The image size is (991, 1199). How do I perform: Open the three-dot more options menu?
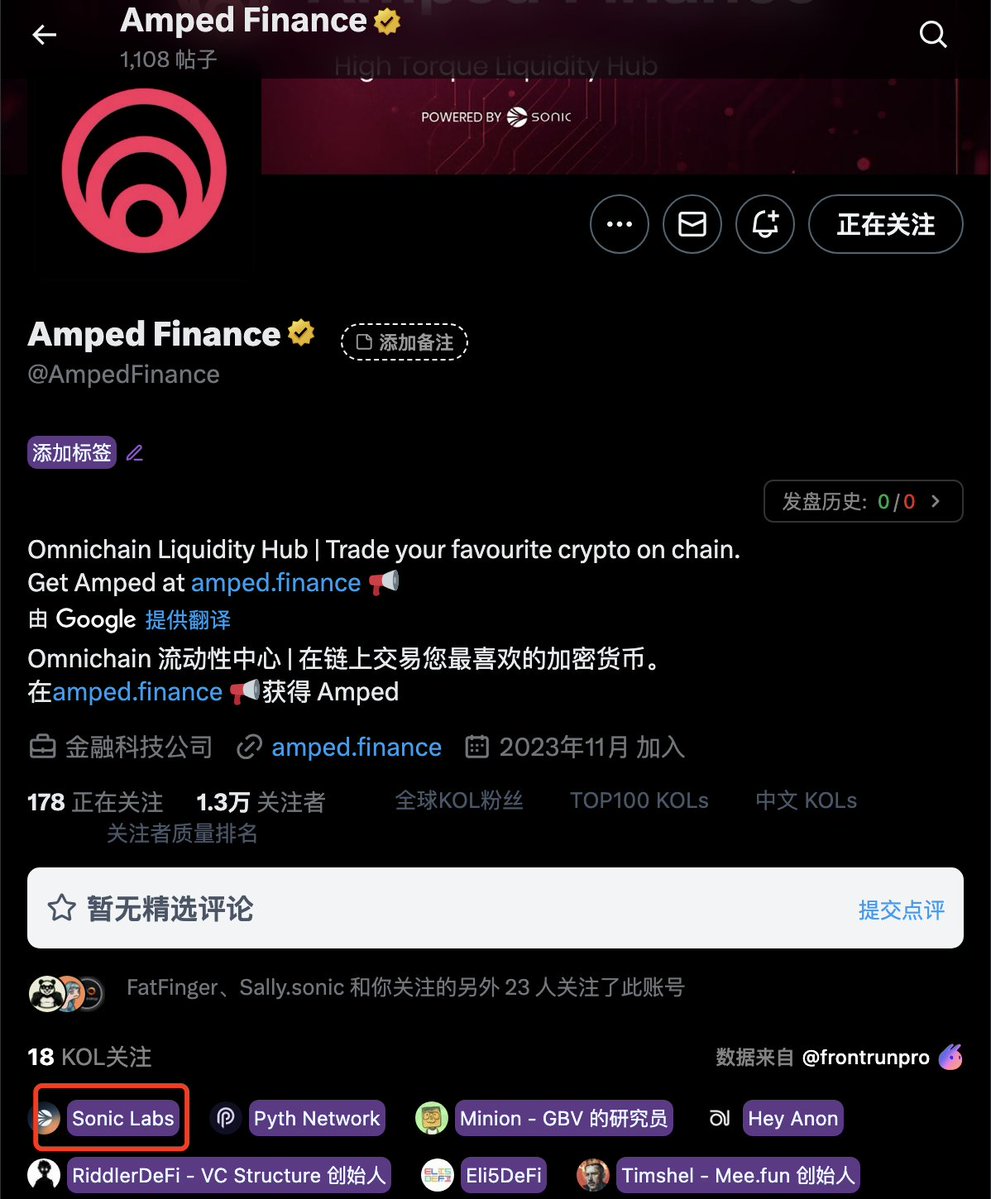(619, 224)
